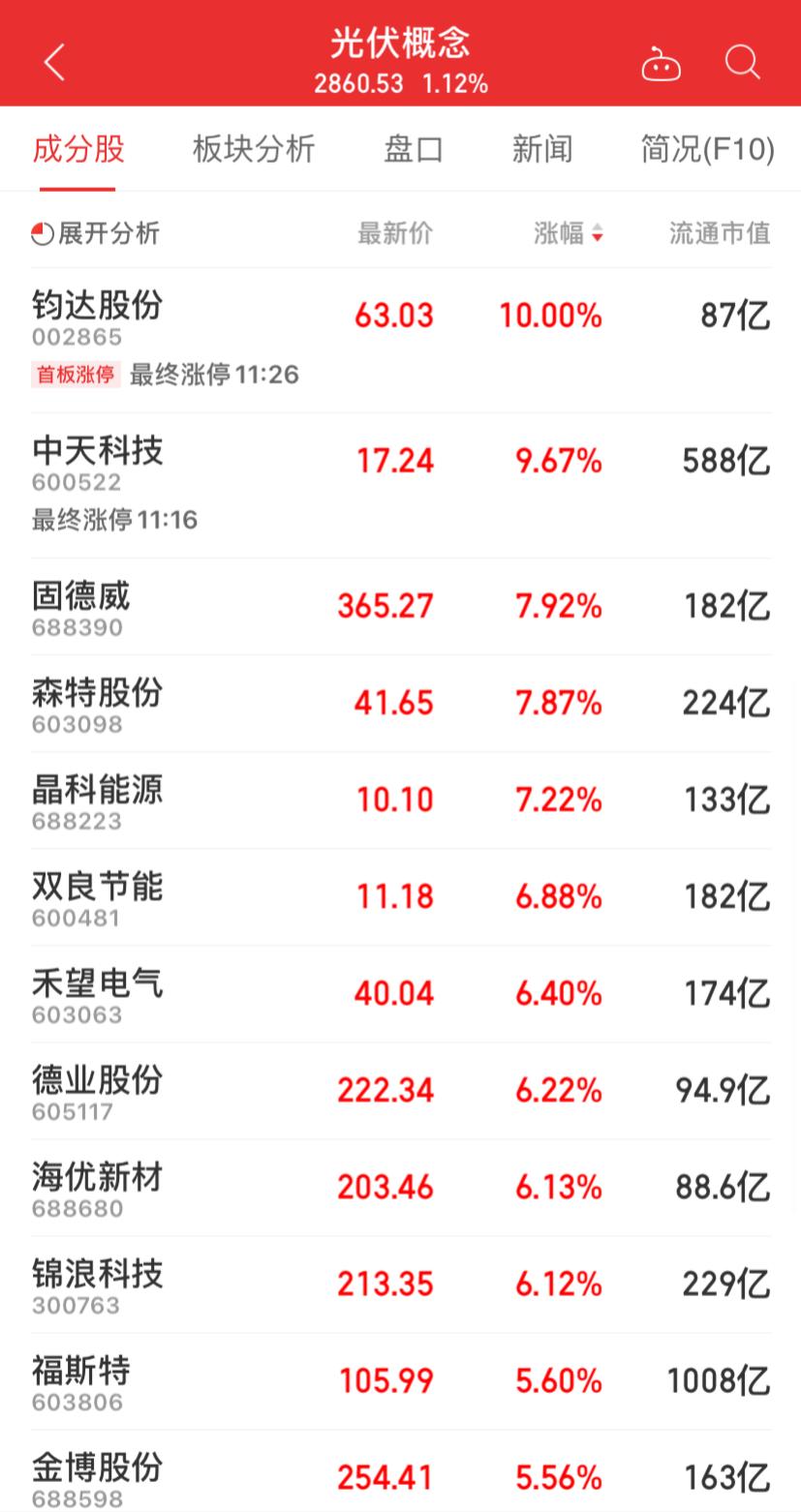801x1512 pixels.
Task: Open stock 禾望电气 details
Action: tap(401, 994)
